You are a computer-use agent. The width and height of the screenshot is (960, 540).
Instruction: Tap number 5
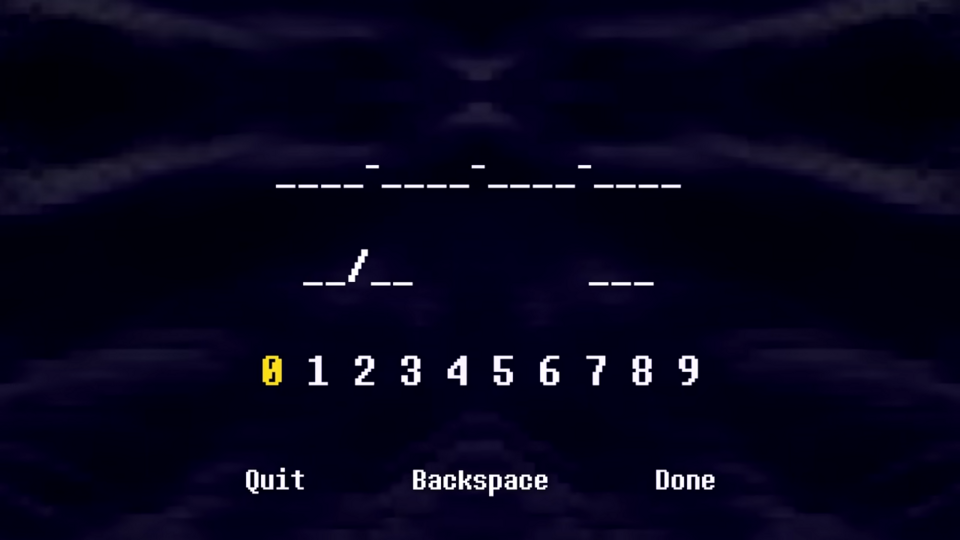click(503, 371)
